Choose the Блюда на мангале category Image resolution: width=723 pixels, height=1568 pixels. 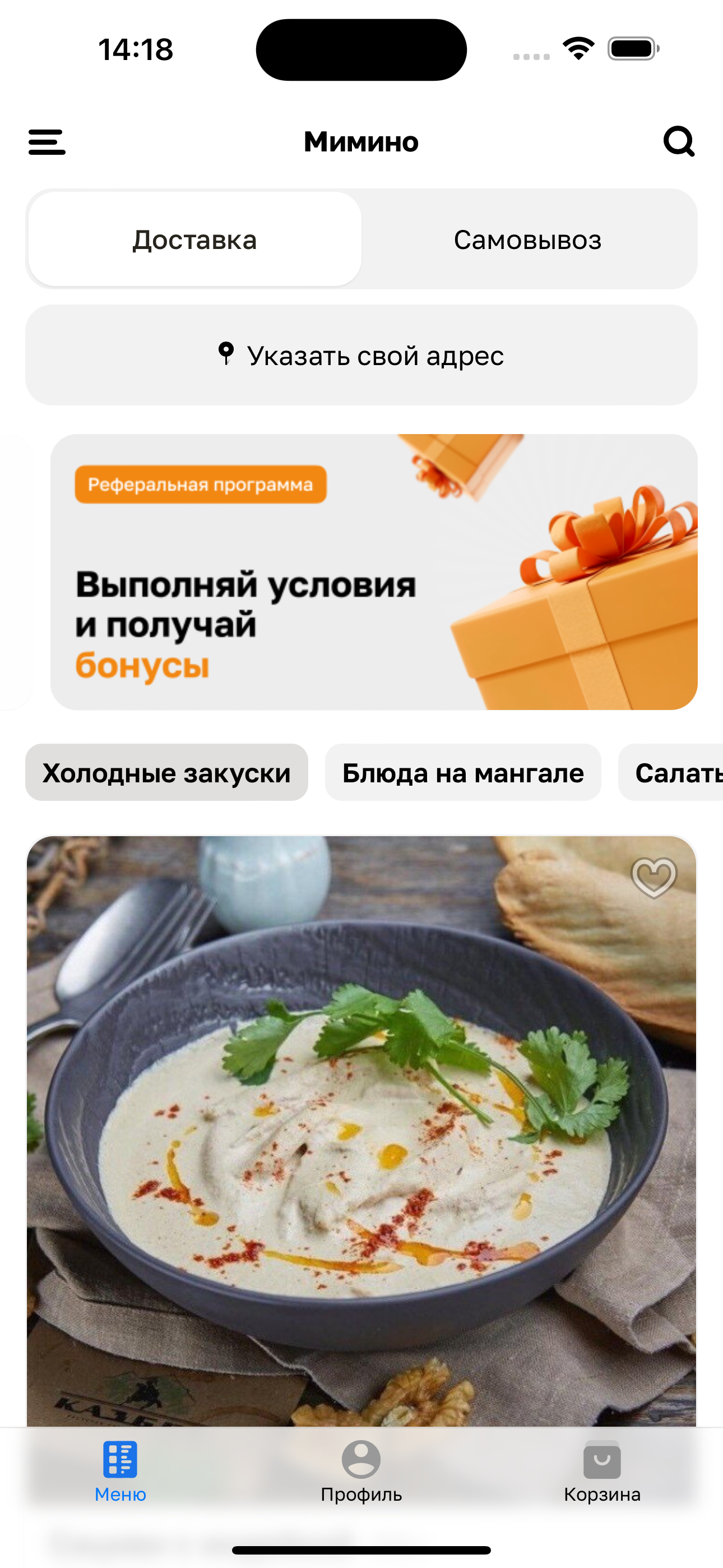(462, 772)
